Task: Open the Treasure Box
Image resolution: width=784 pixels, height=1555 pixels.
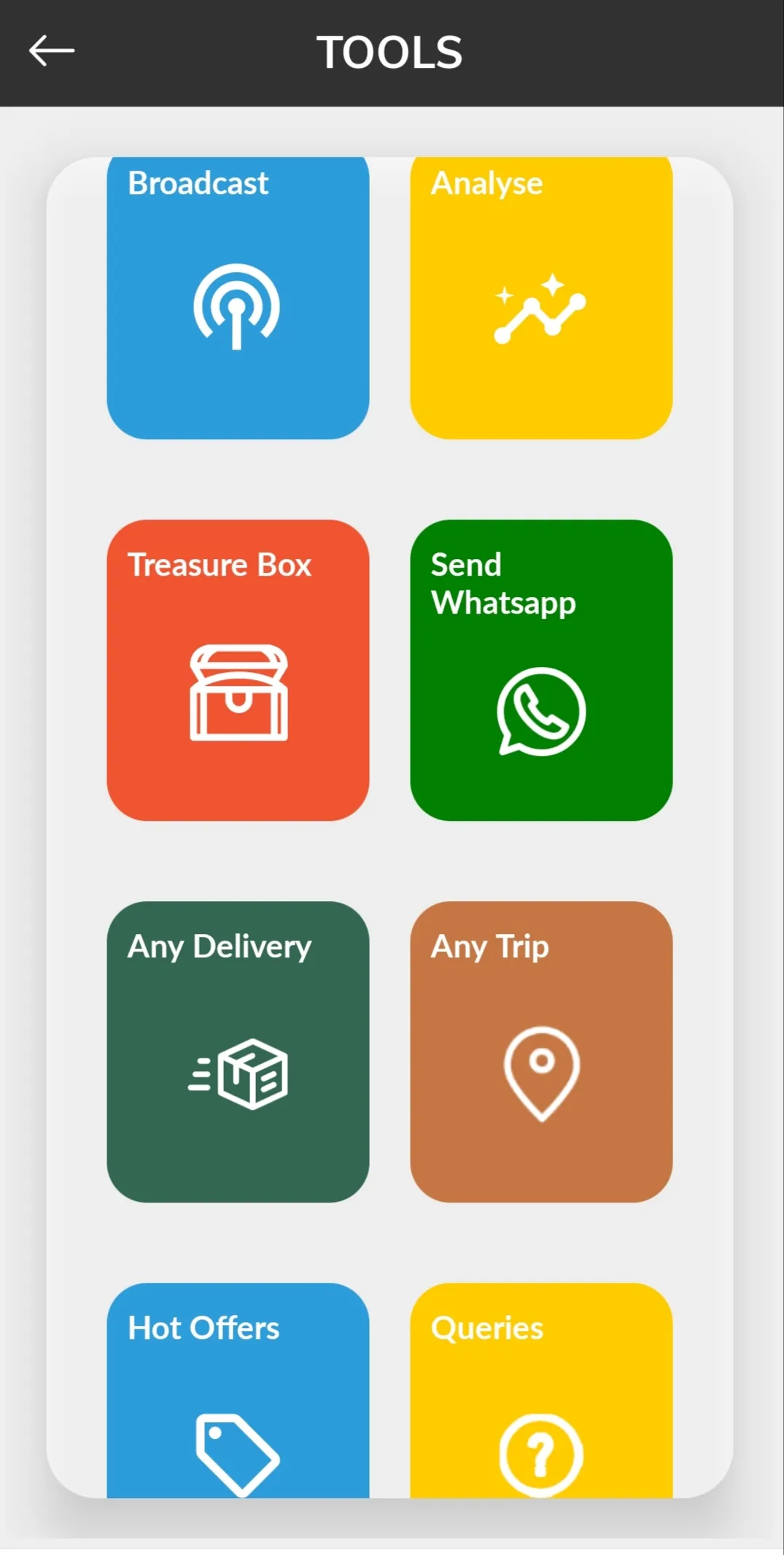Action: tap(238, 671)
